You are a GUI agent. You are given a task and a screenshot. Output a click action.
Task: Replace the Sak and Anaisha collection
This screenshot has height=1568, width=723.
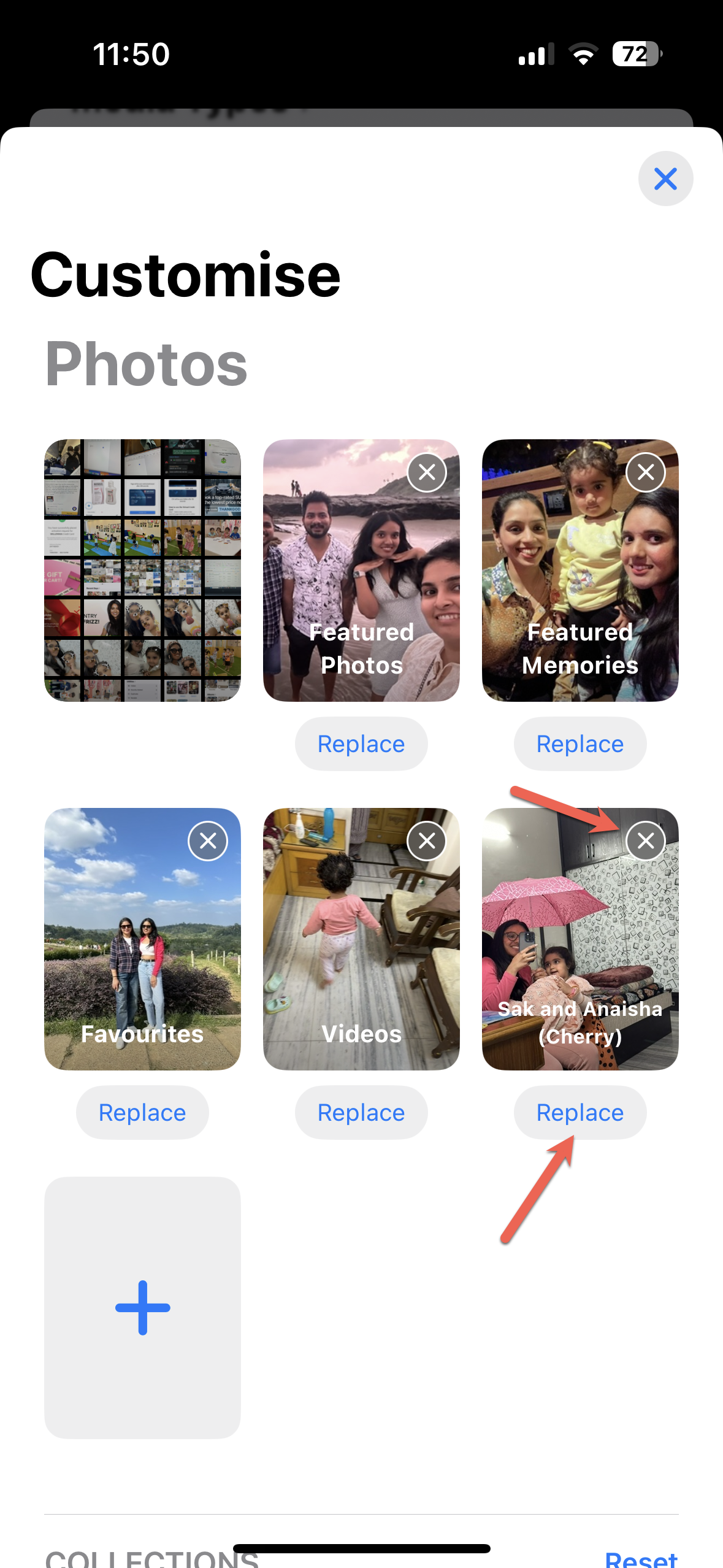(580, 1113)
